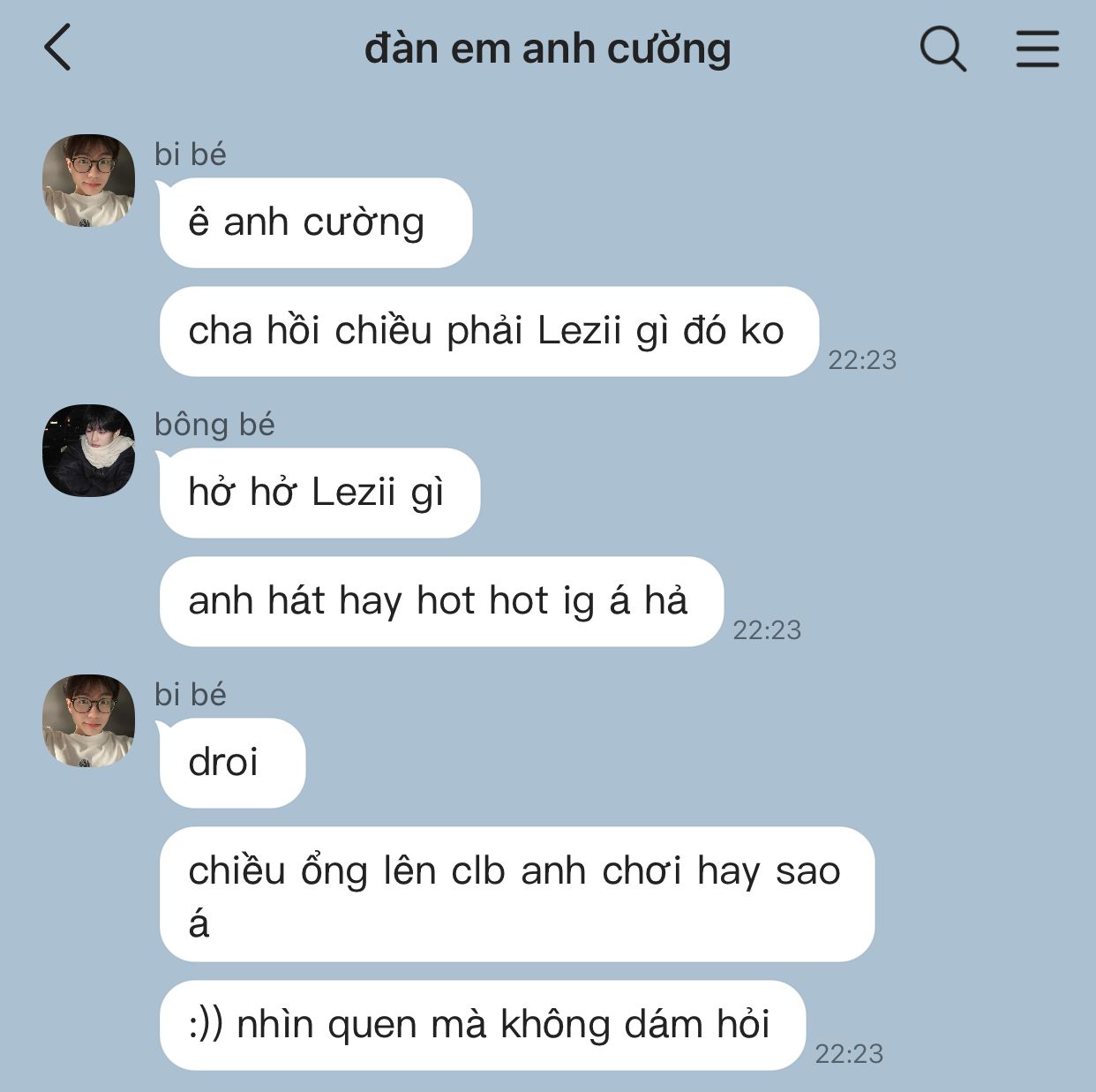Open the chat menu icon
The width and height of the screenshot is (1096, 1092).
click(x=1037, y=48)
